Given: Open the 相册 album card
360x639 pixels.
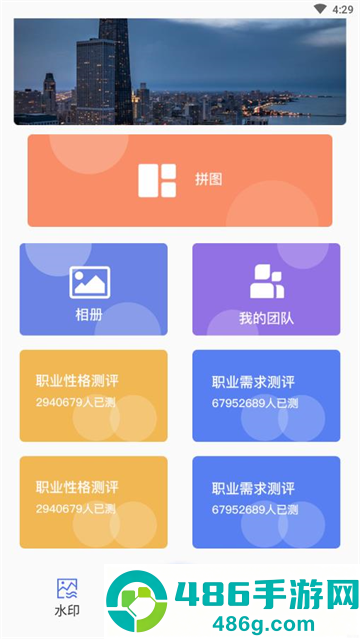Looking at the screenshot, I should (x=93, y=289).
